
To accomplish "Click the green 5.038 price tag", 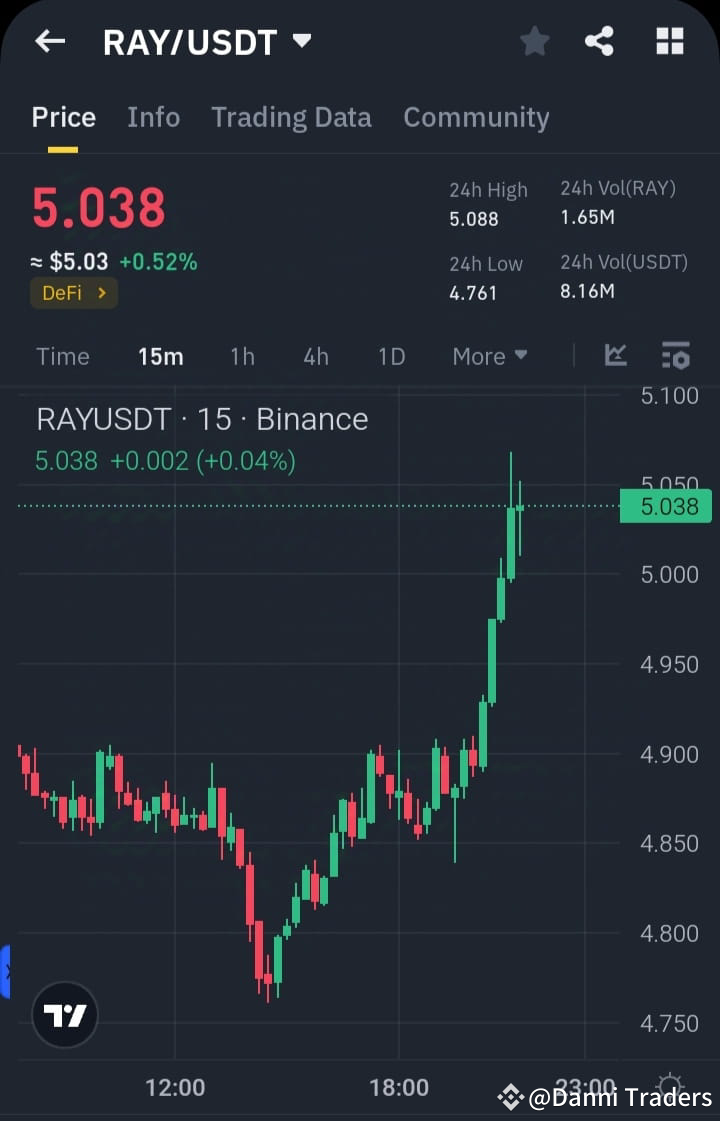I will tap(666, 506).
